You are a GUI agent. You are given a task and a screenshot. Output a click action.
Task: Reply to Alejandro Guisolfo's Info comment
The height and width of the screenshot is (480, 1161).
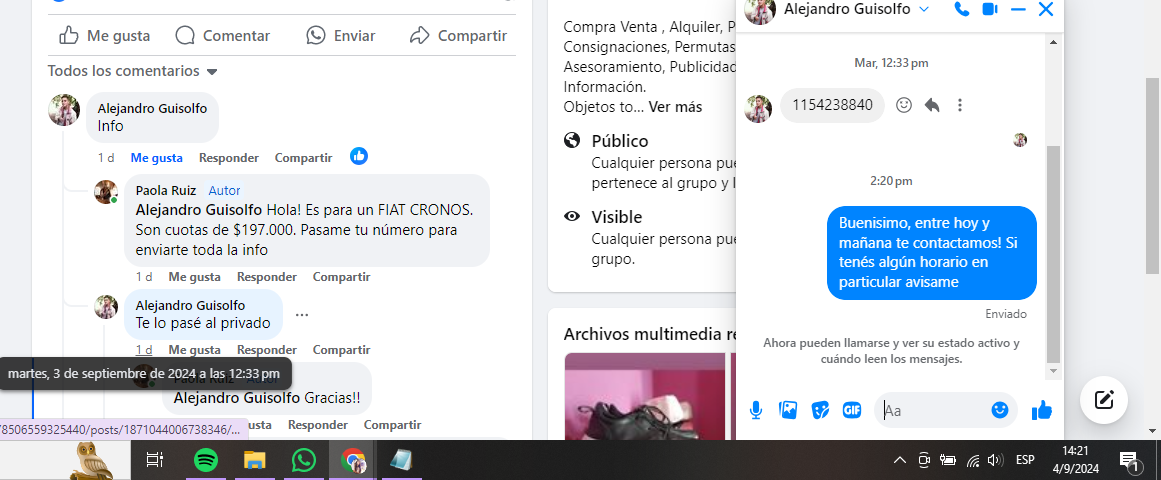pos(228,157)
